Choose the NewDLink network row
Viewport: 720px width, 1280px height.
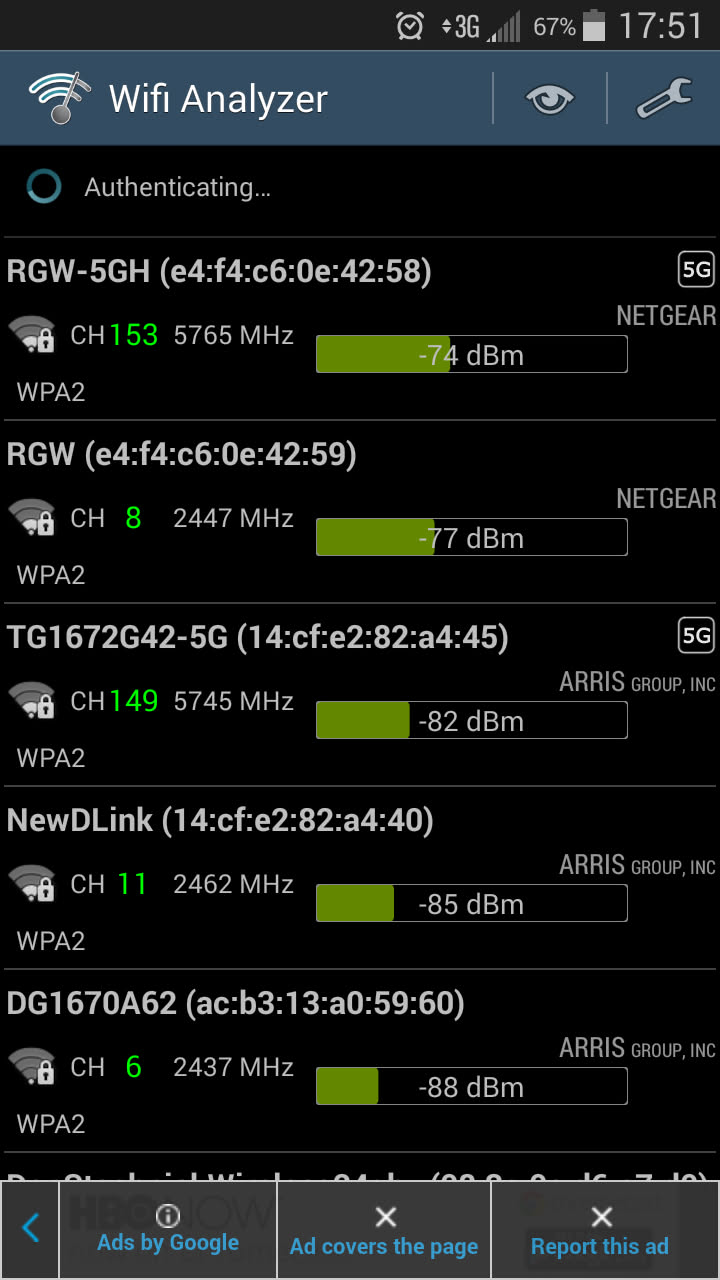click(360, 879)
